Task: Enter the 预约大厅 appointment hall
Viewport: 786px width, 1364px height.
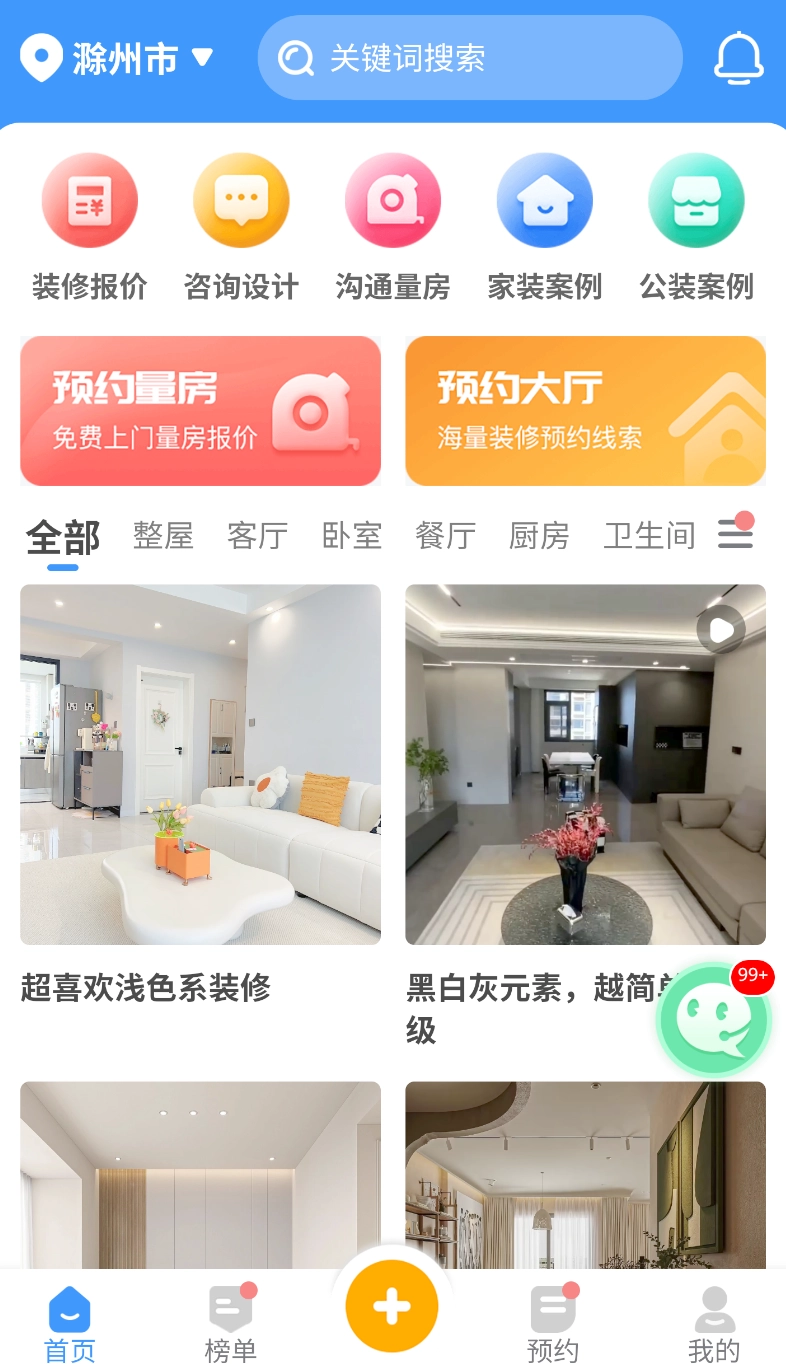Action: click(585, 411)
